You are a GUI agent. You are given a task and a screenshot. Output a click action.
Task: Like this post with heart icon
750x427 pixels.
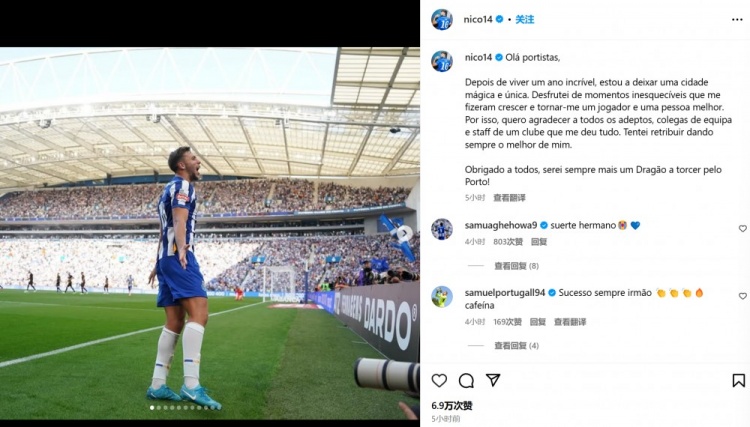439,380
